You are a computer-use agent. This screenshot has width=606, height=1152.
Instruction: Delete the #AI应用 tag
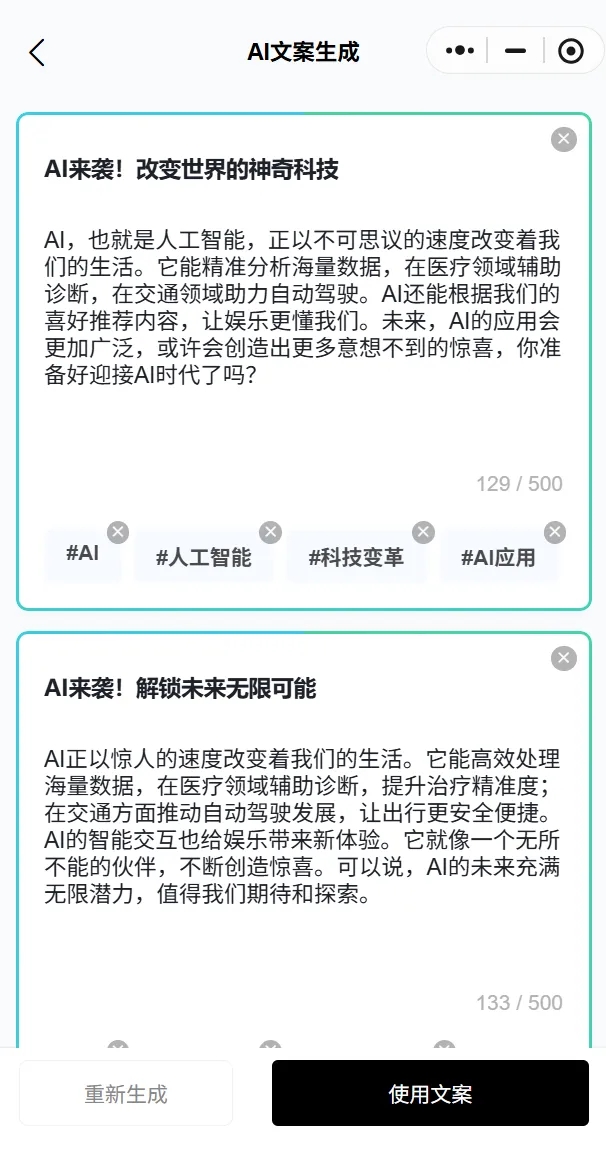pyautogui.click(x=555, y=531)
